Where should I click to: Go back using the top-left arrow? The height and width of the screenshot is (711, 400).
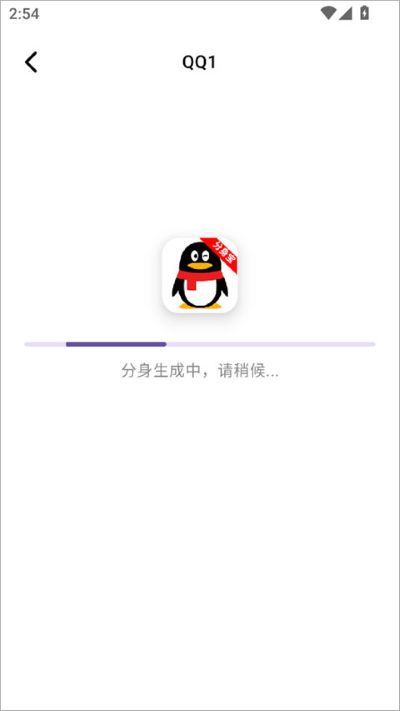[31, 62]
